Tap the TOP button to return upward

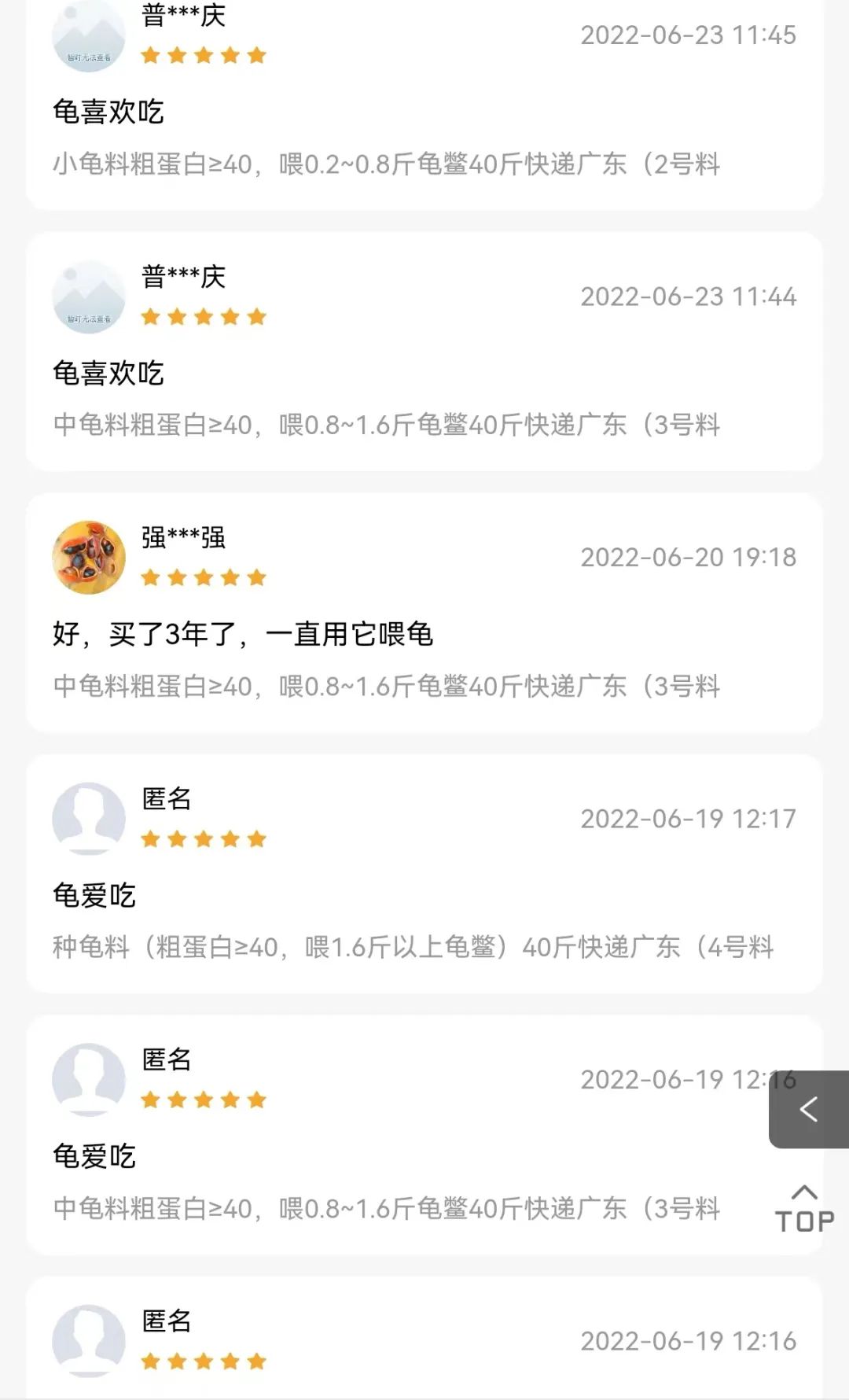coord(804,1209)
